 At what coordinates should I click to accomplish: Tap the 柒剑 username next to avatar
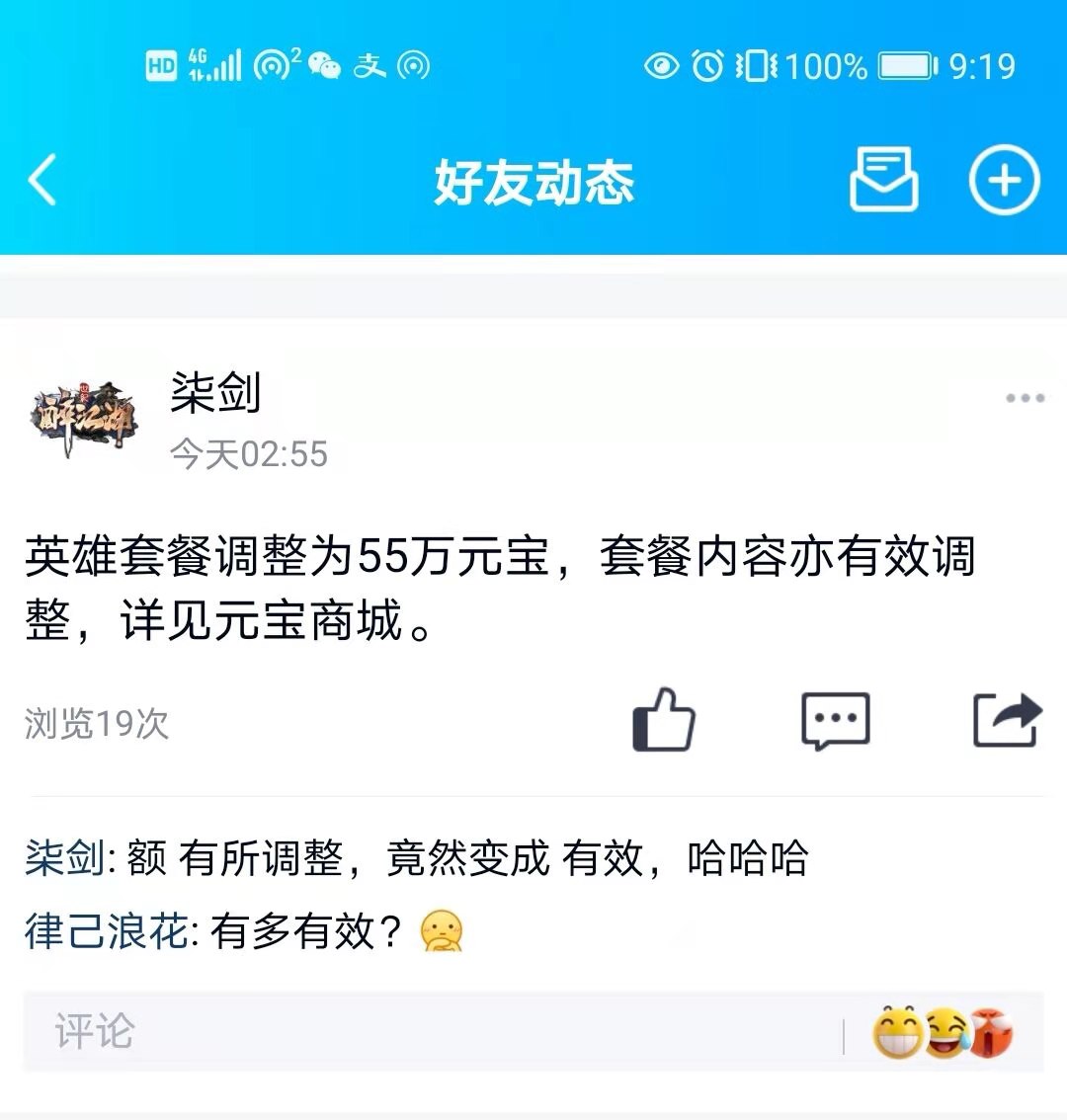click(x=215, y=392)
